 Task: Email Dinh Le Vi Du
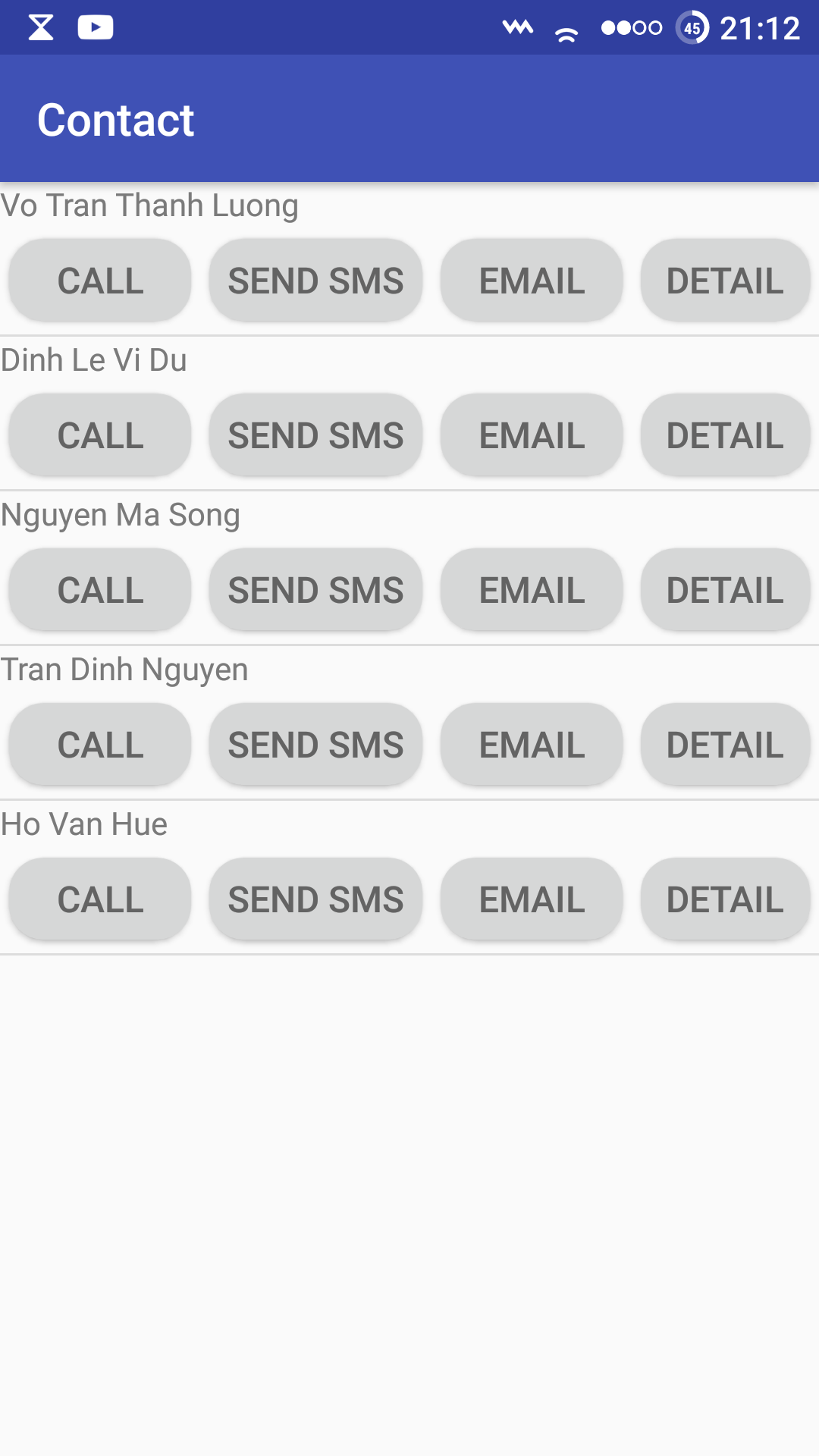click(x=532, y=435)
